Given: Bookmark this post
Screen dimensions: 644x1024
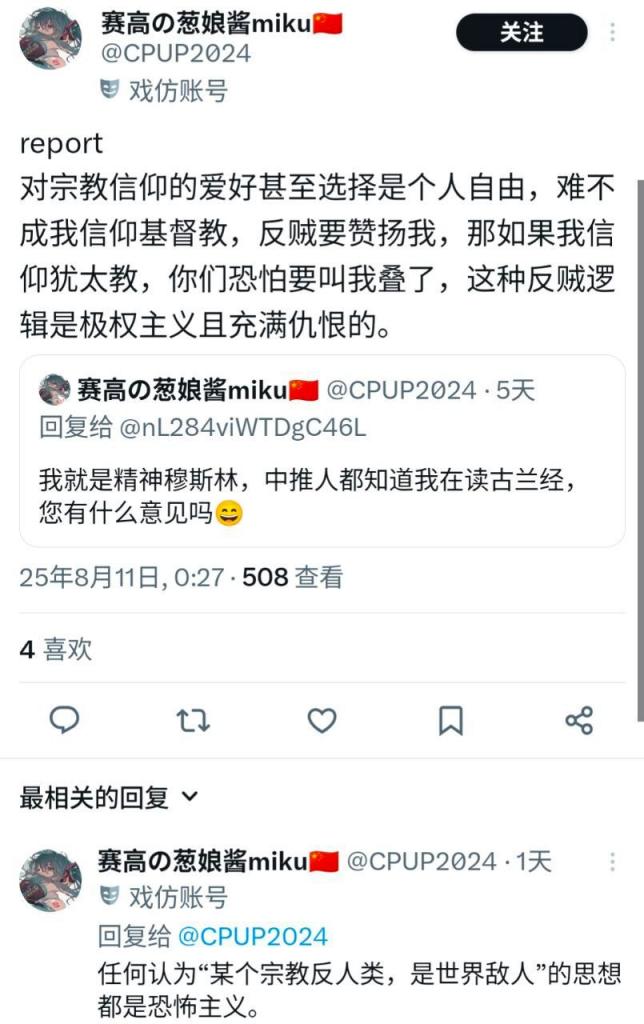Looking at the screenshot, I should pos(451,719).
